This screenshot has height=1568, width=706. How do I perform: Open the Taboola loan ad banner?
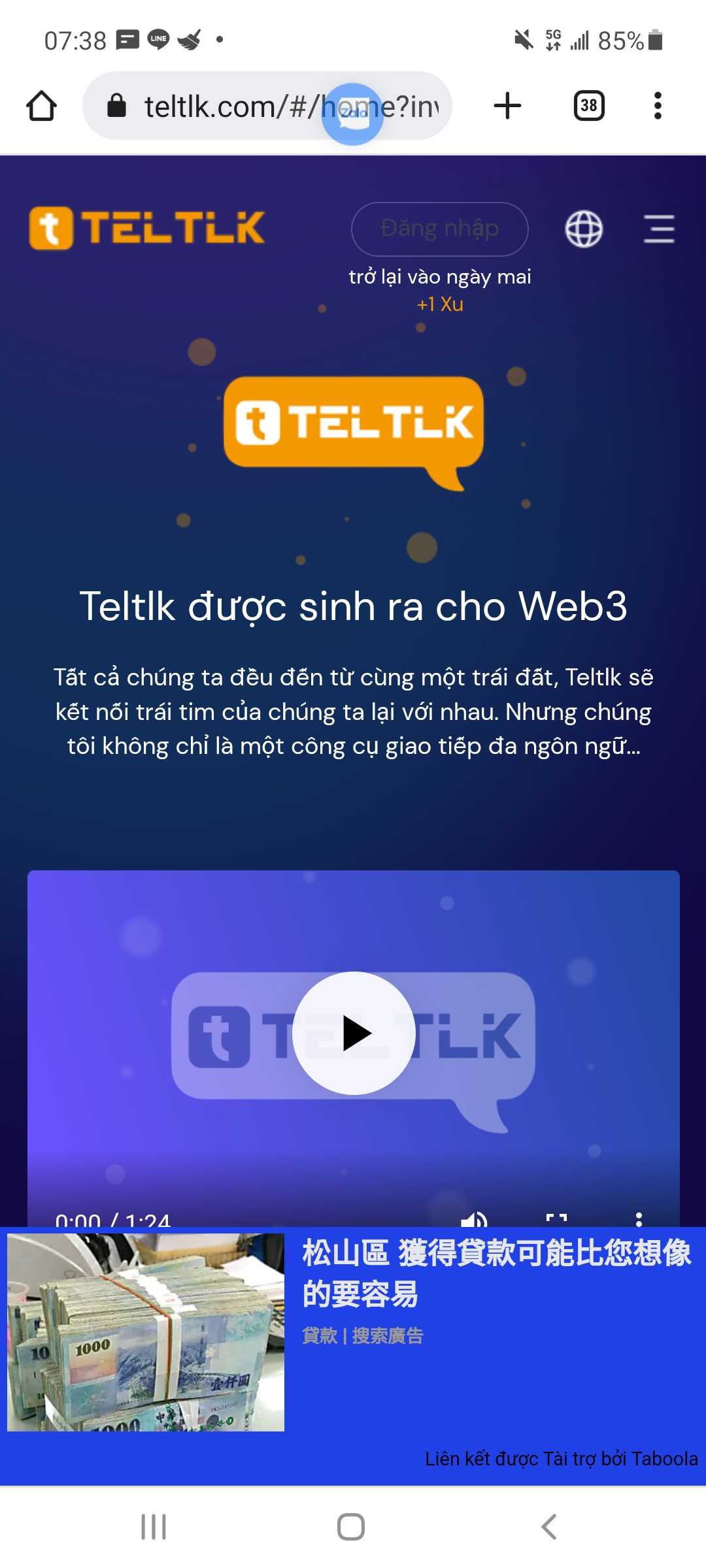pos(353,1333)
